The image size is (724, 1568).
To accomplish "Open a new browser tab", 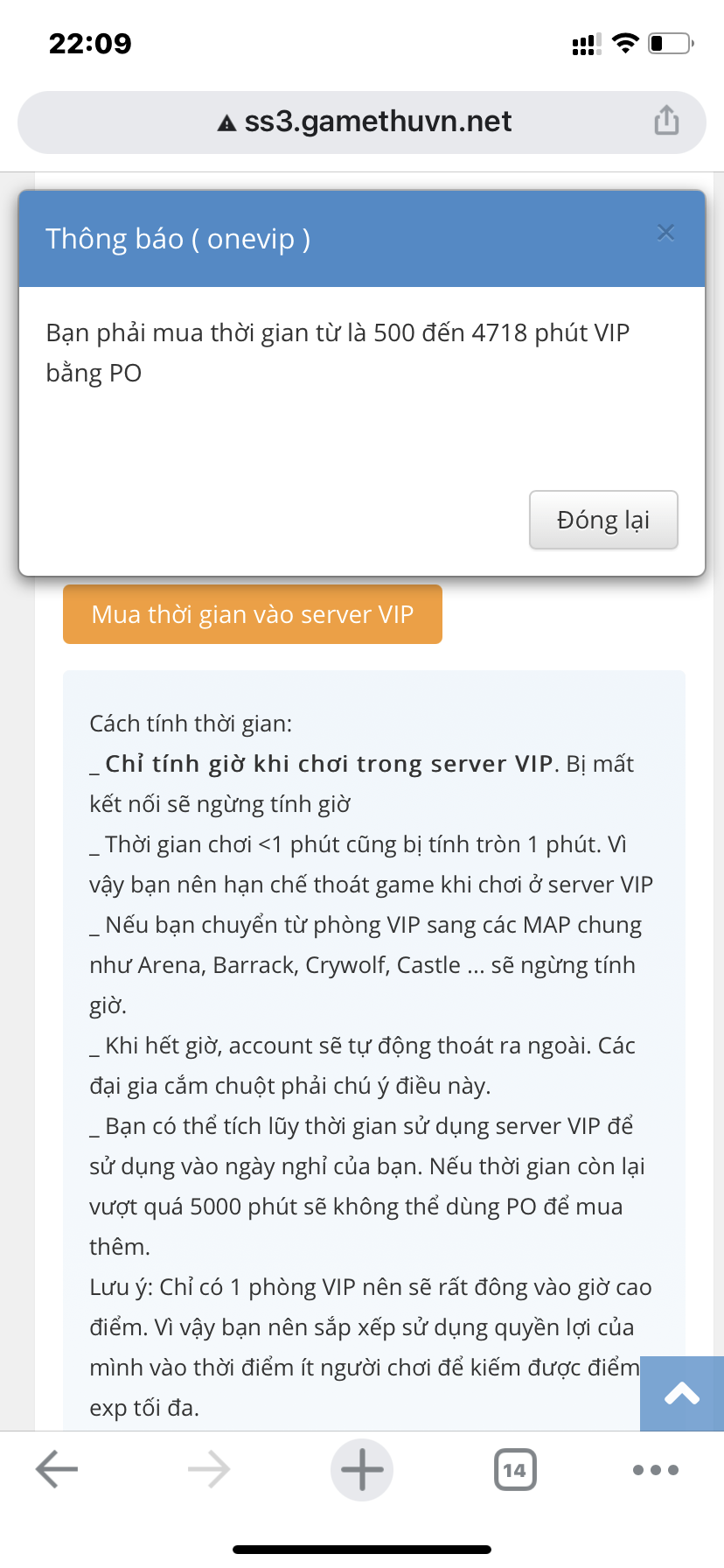I will pos(362,1469).
